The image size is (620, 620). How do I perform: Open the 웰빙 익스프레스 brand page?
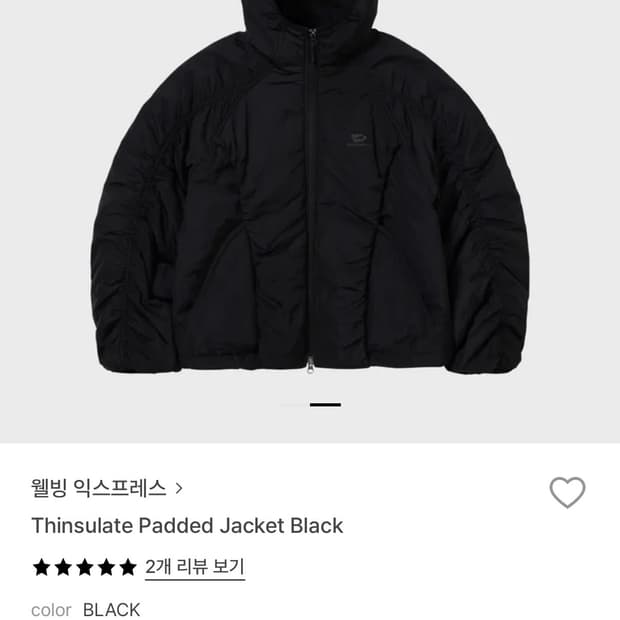click(107, 488)
